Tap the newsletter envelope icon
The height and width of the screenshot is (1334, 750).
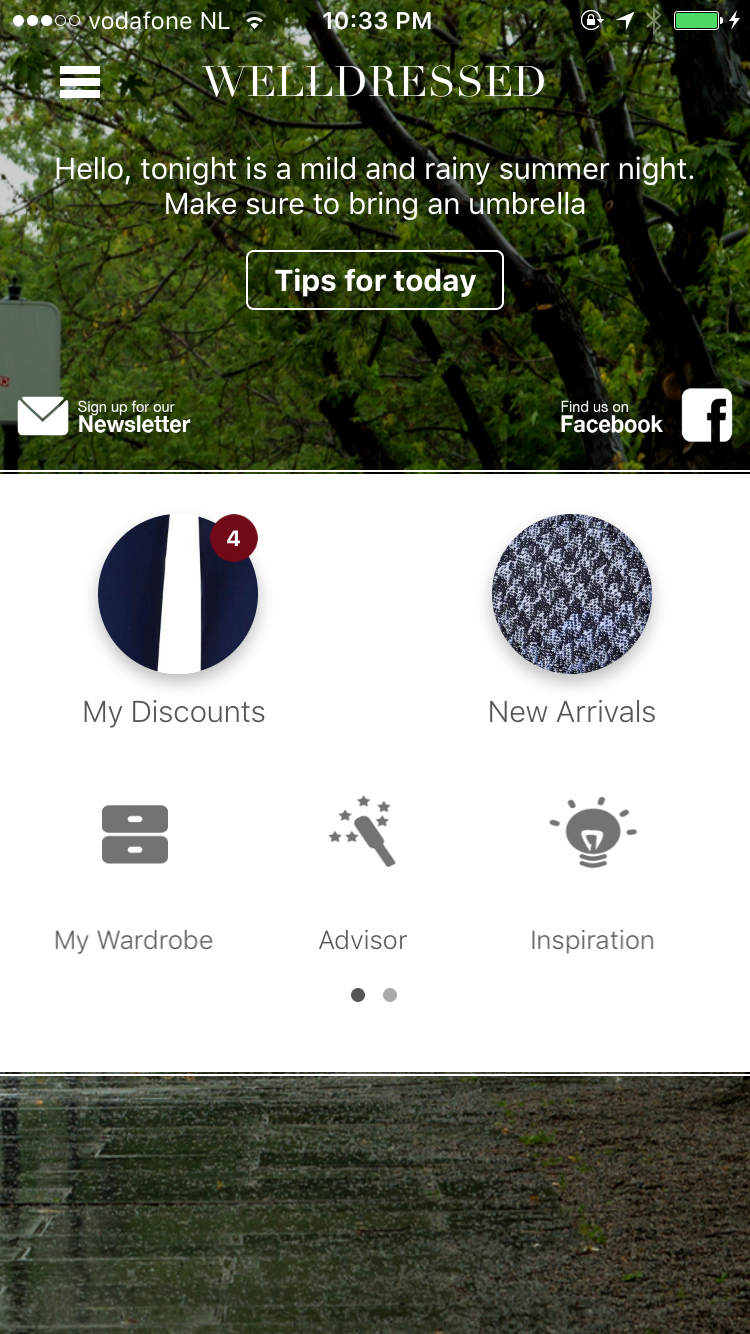click(x=42, y=415)
